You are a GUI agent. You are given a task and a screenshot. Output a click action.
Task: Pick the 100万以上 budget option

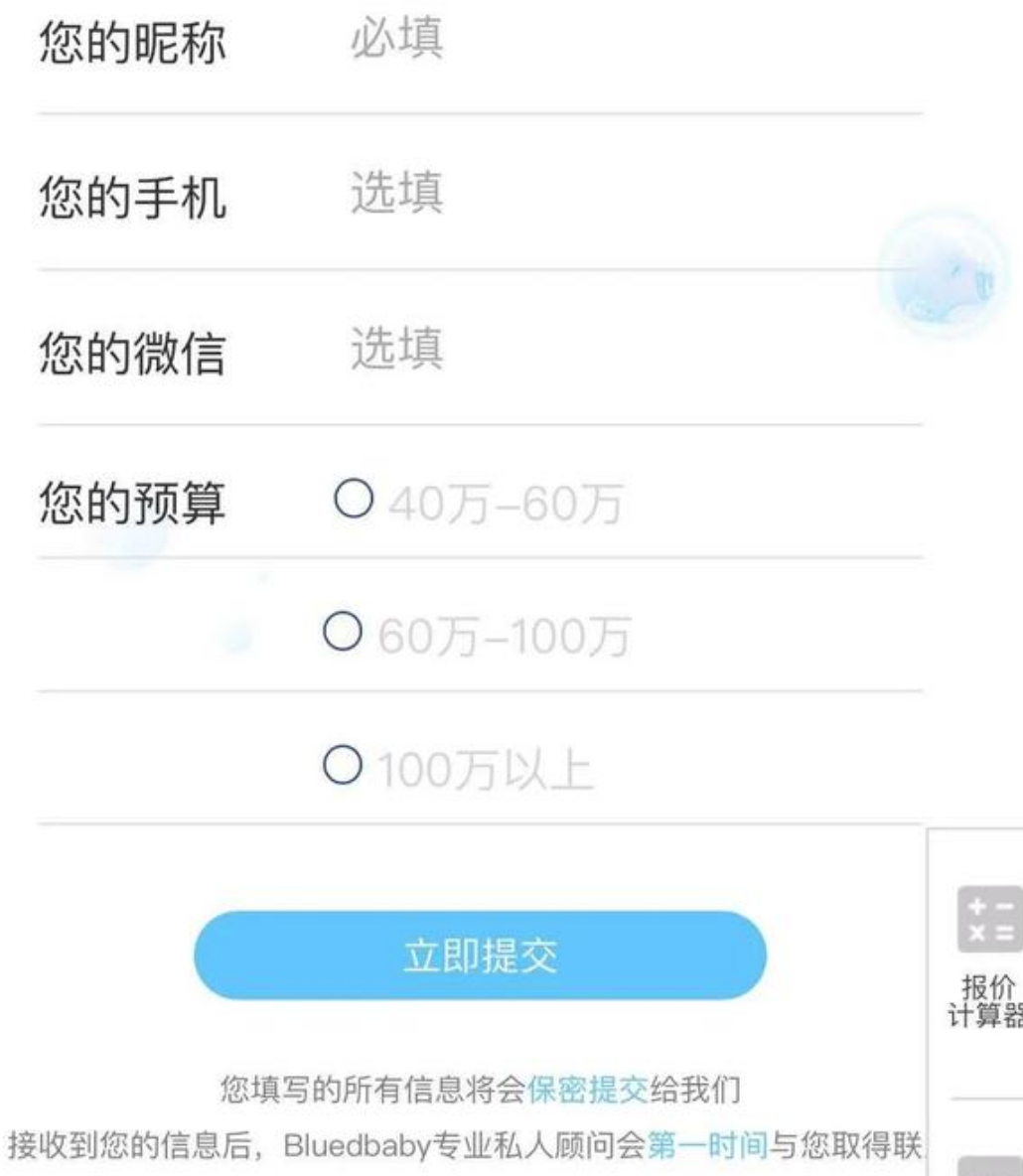coord(341,766)
